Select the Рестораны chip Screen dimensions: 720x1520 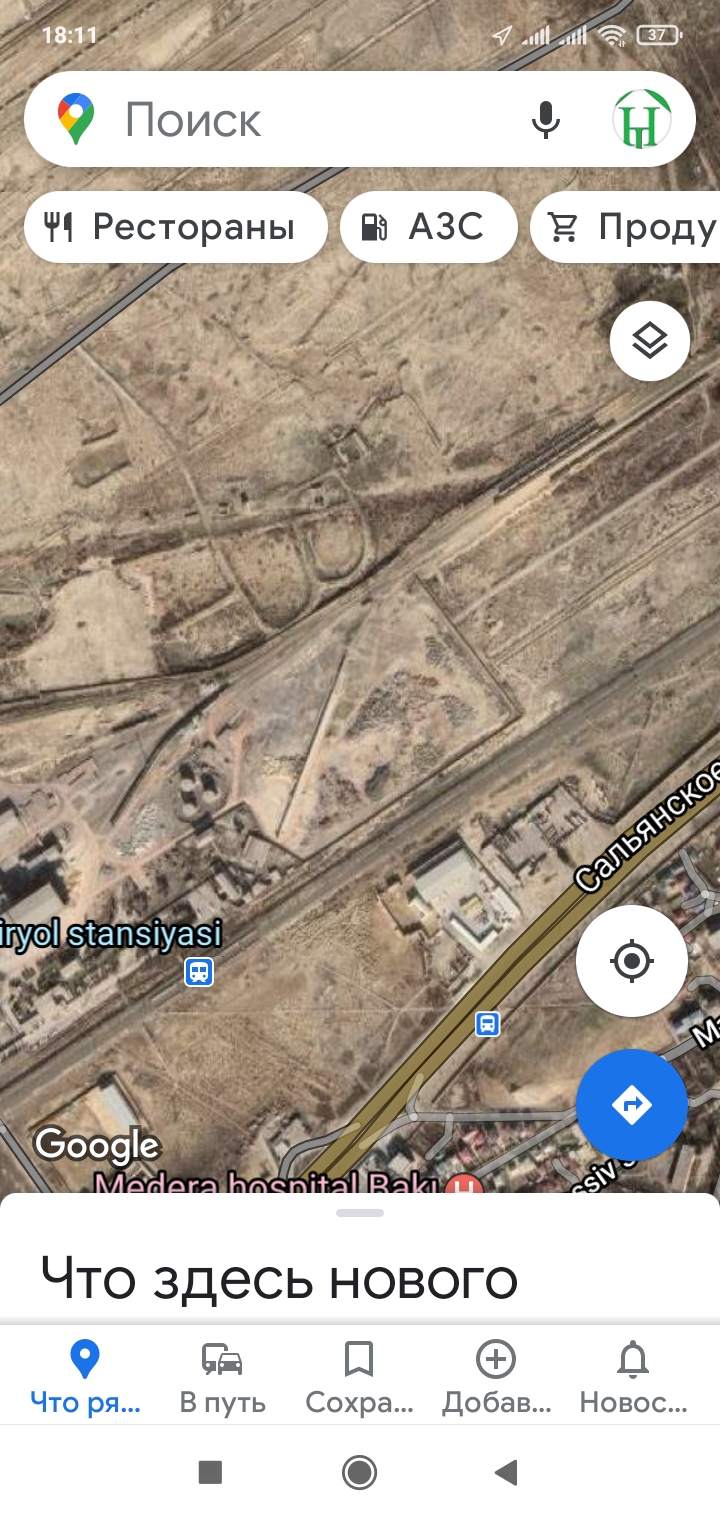point(176,227)
